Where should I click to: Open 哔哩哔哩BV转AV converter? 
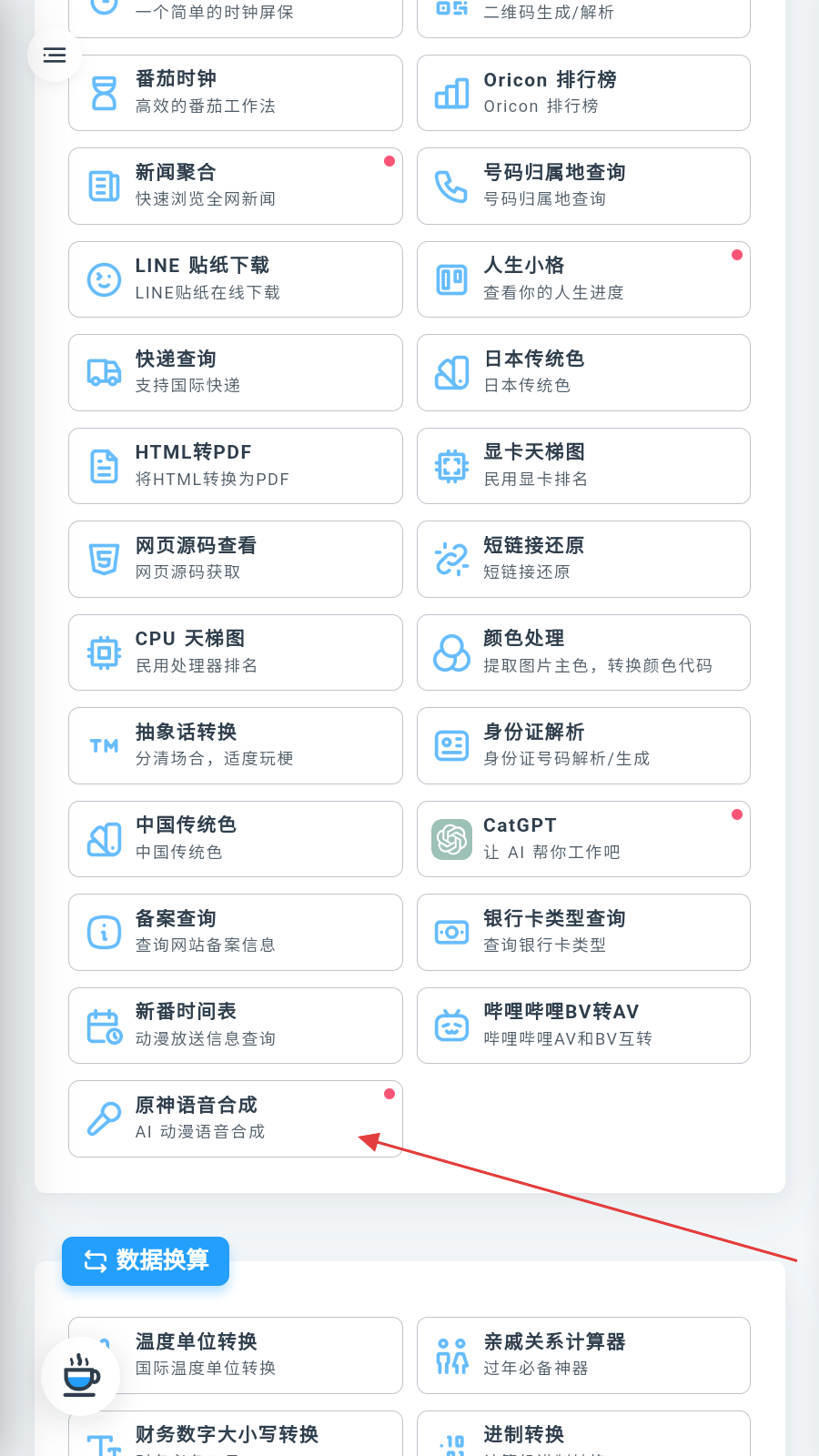tap(583, 1026)
